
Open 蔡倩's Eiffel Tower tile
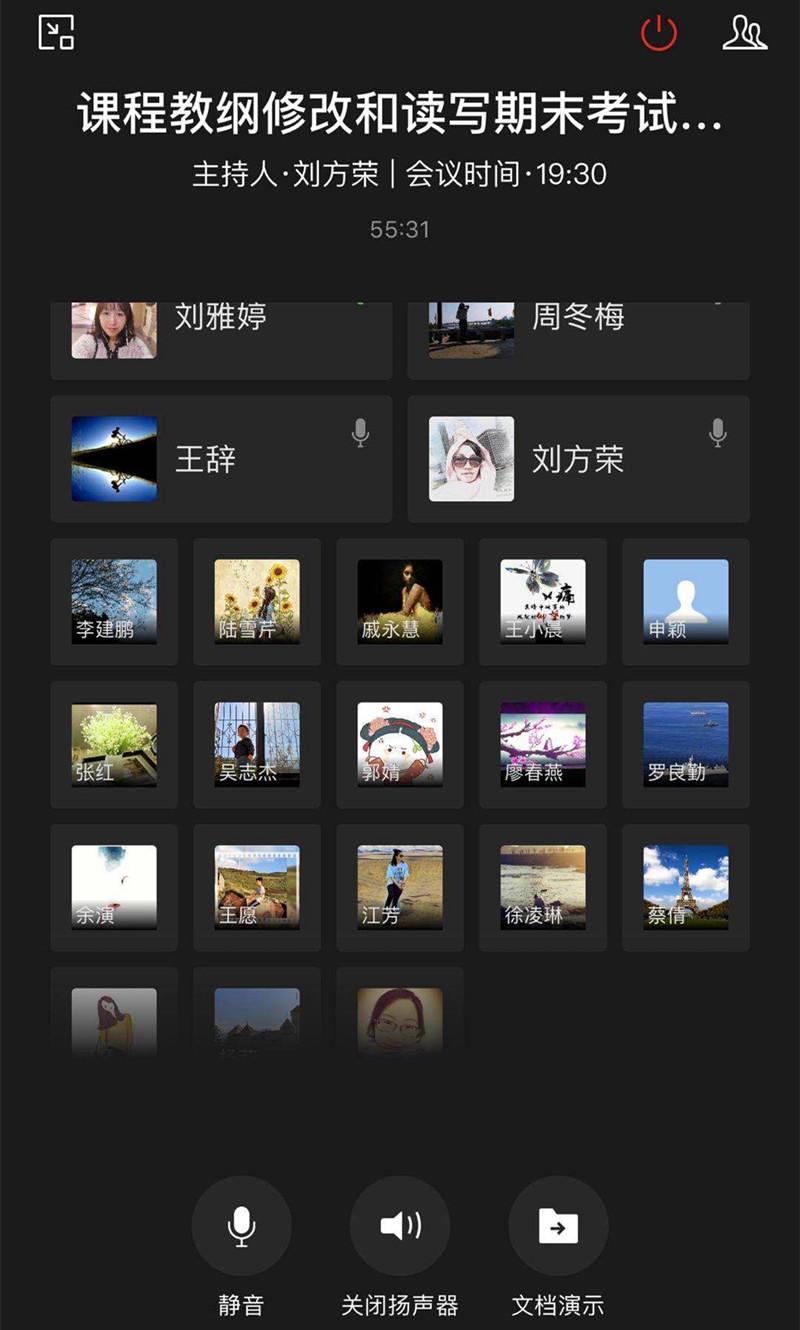(x=686, y=887)
